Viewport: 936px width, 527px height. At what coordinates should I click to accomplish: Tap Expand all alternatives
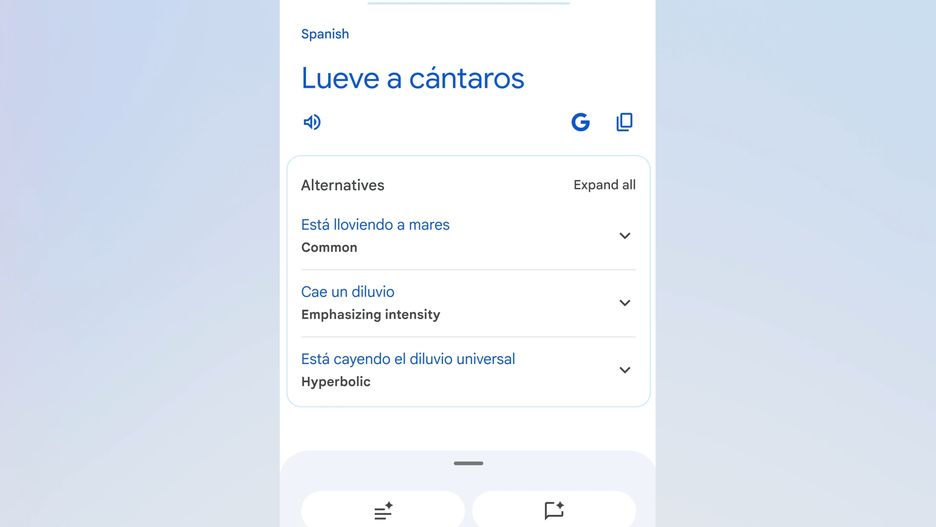[x=604, y=185]
